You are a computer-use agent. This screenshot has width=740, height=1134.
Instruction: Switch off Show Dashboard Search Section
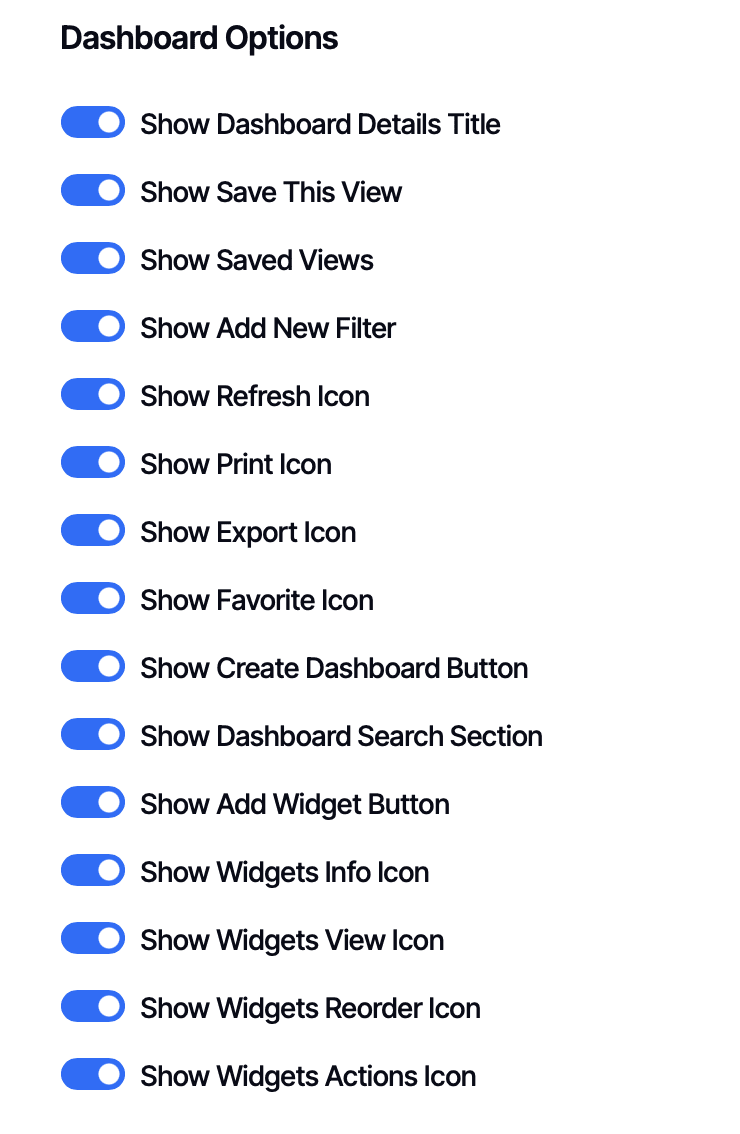(x=93, y=735)
